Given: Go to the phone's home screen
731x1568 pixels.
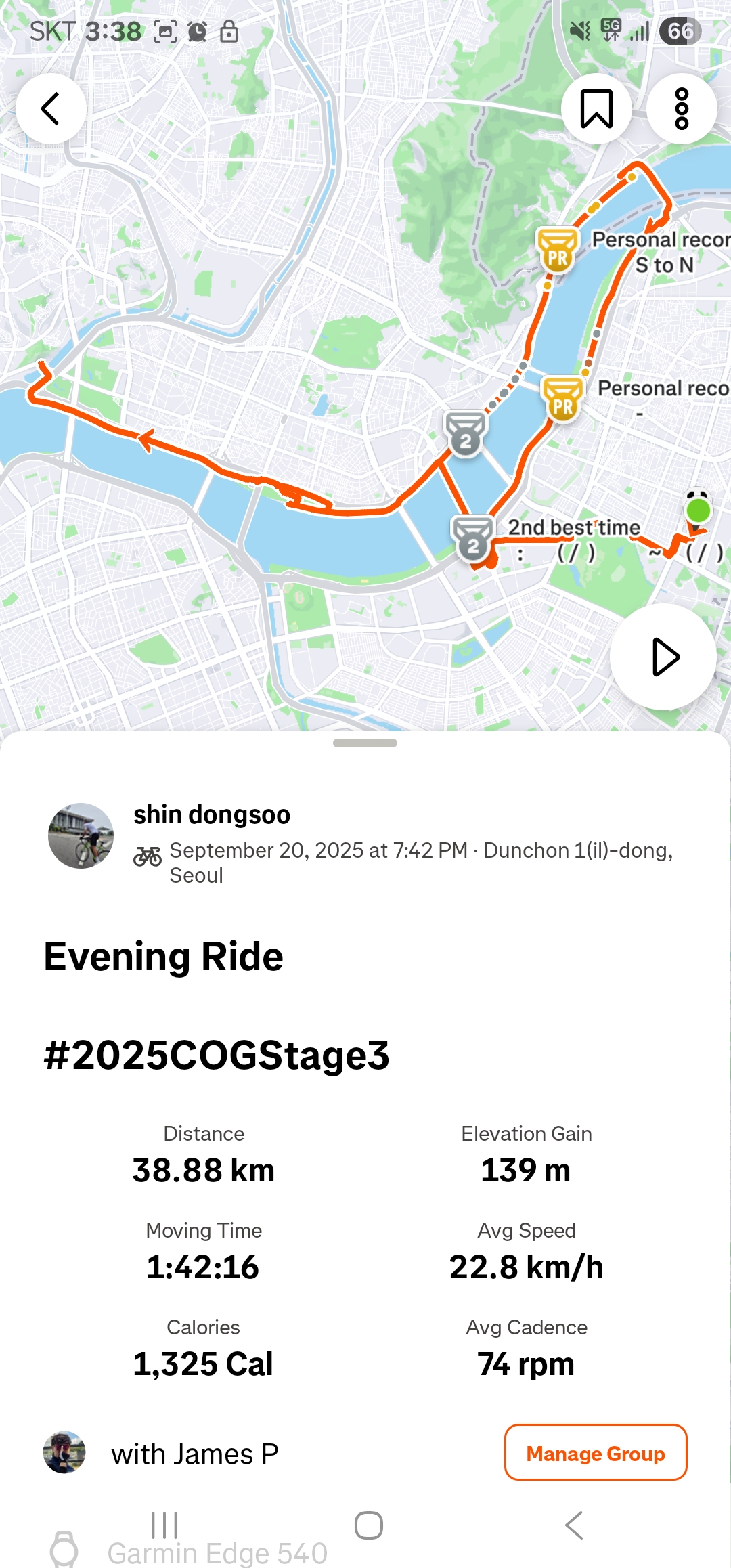Looking at the screenshot, I should point(369,1525).
